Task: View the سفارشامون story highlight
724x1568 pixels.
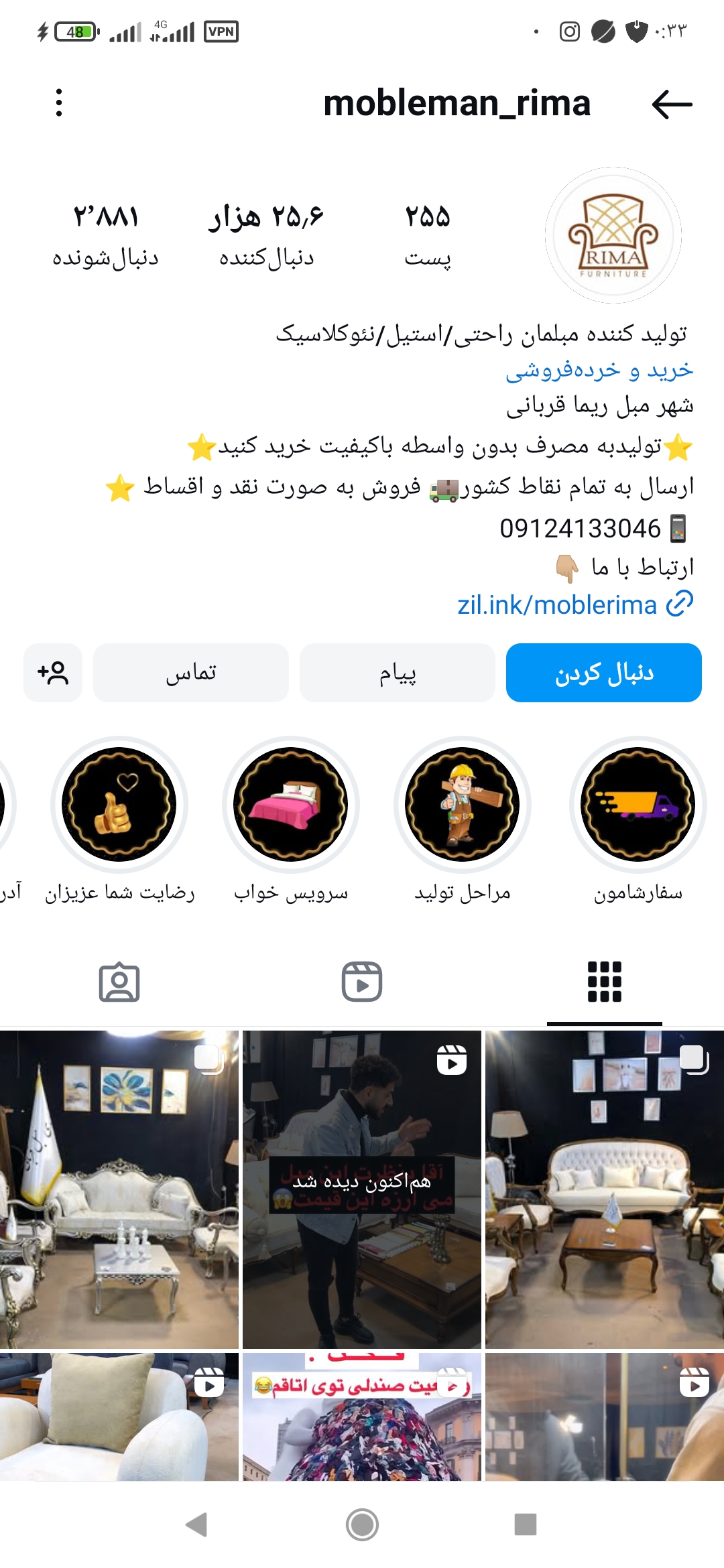Action: (x=638, y=804)
